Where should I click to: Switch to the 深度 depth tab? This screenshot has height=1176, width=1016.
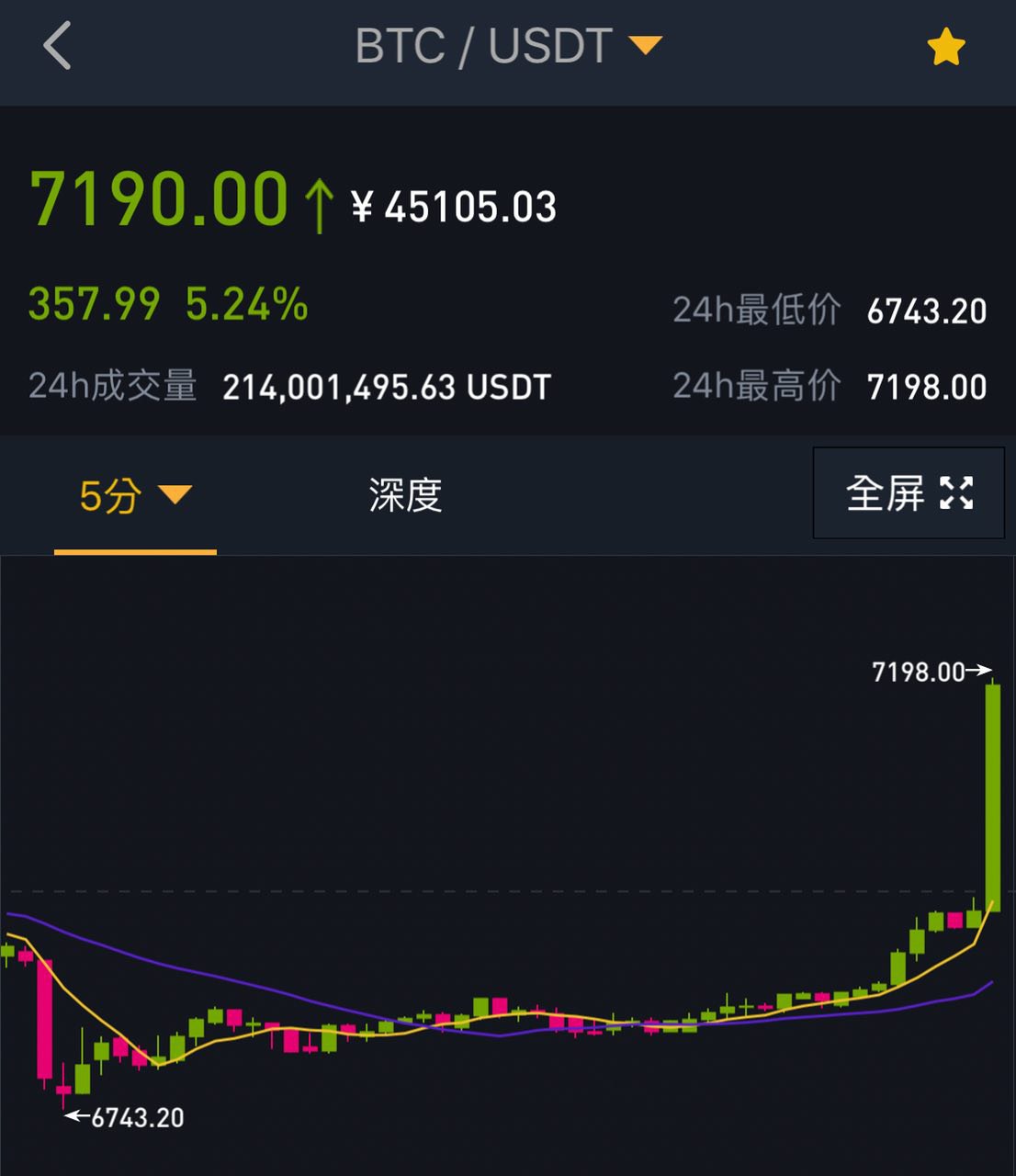click(x=405, y=495)
